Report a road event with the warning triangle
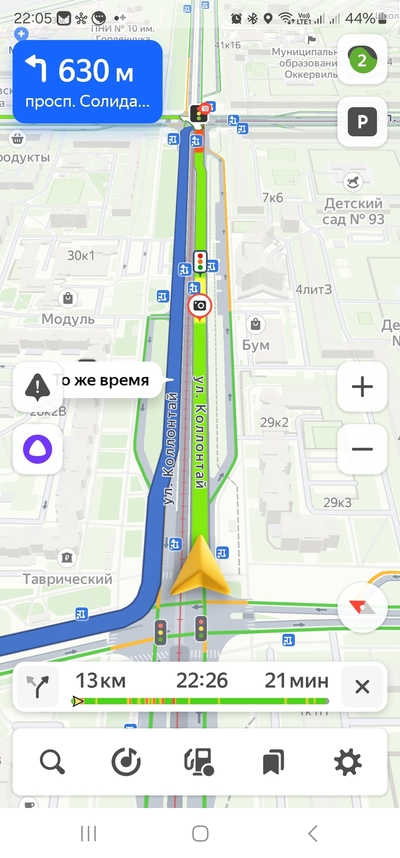This screenshot has height=858, width=400. (38, 387)
